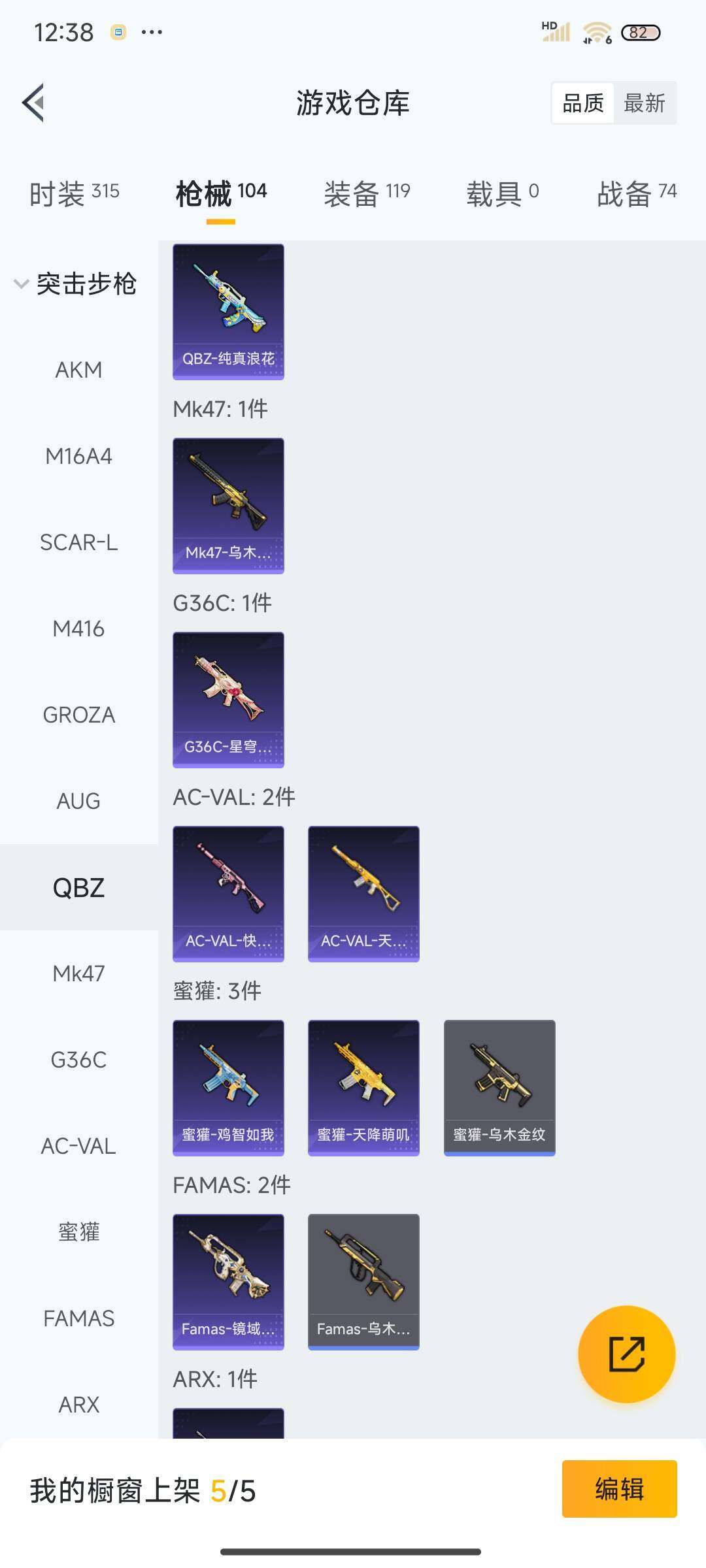View the Famas-镜域 skin card
The image size is (706, 1568).
228,1281
